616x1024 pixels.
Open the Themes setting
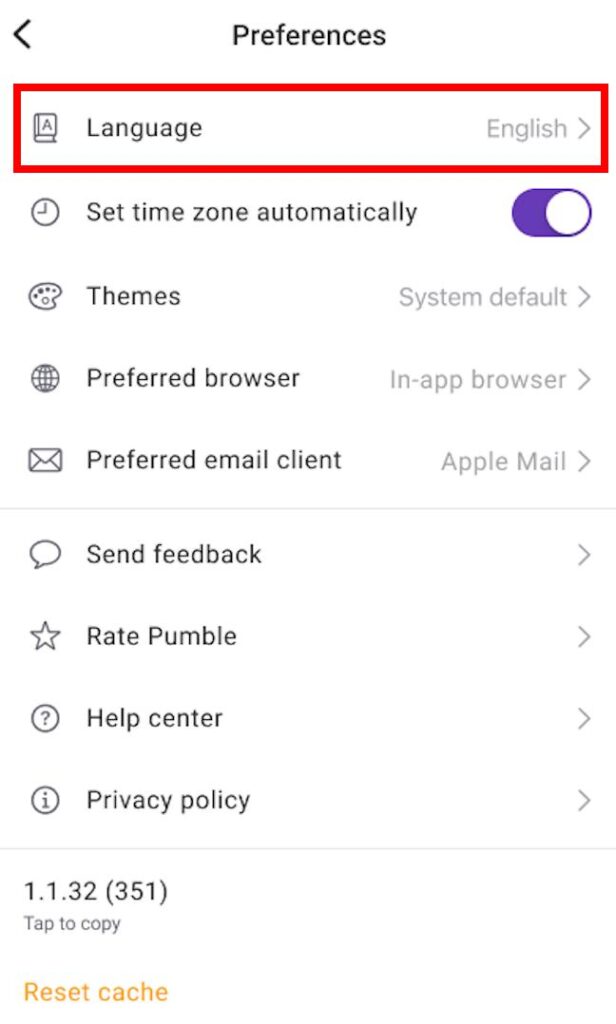(x=308, y=297)
